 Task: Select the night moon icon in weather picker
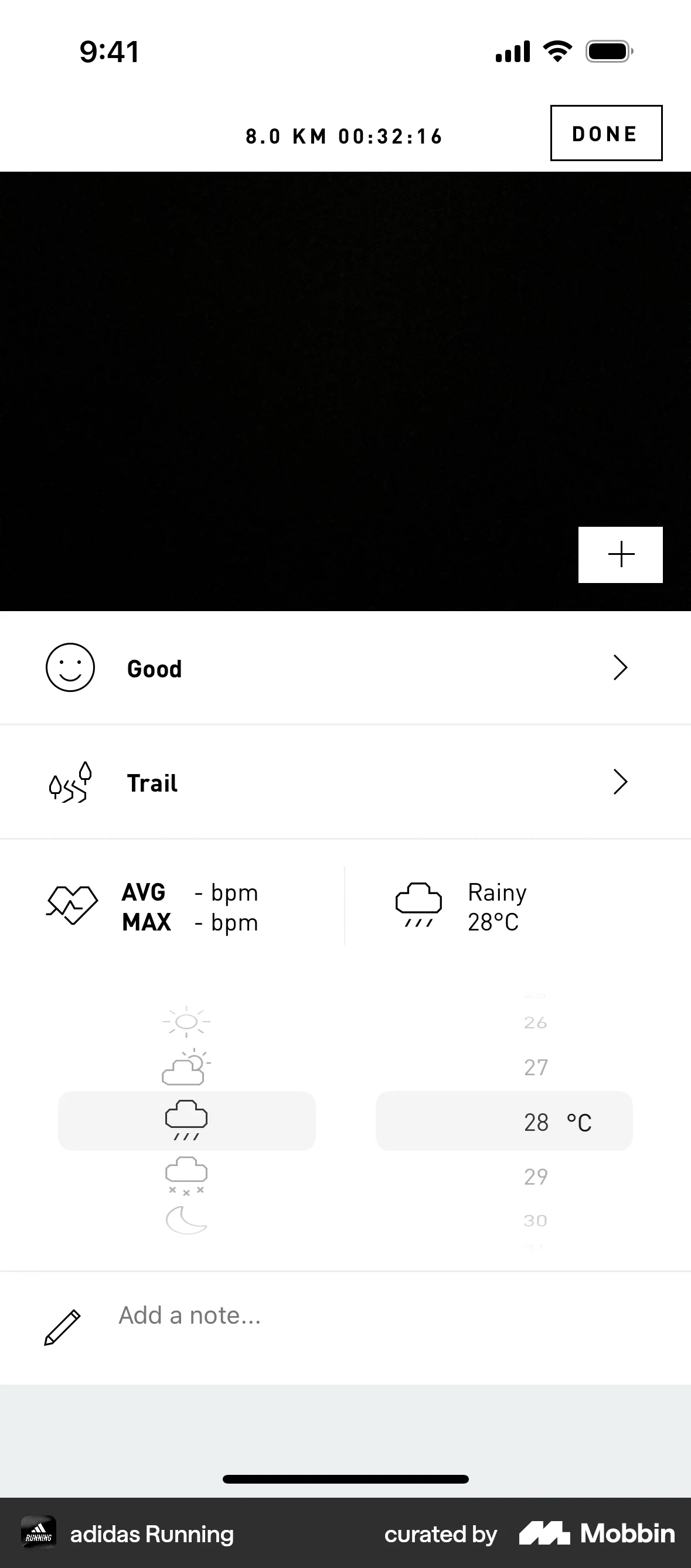[x=185, y=1220]
